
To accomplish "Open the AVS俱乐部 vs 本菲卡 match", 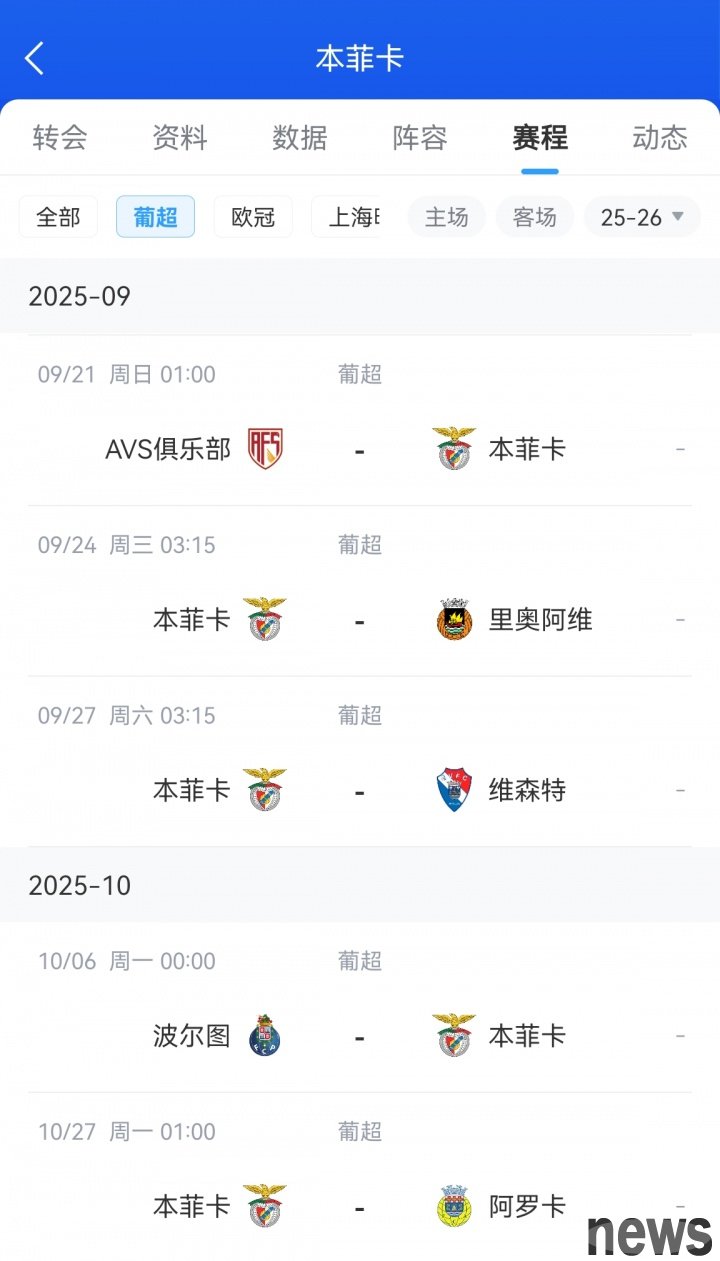I will (360, 421).
